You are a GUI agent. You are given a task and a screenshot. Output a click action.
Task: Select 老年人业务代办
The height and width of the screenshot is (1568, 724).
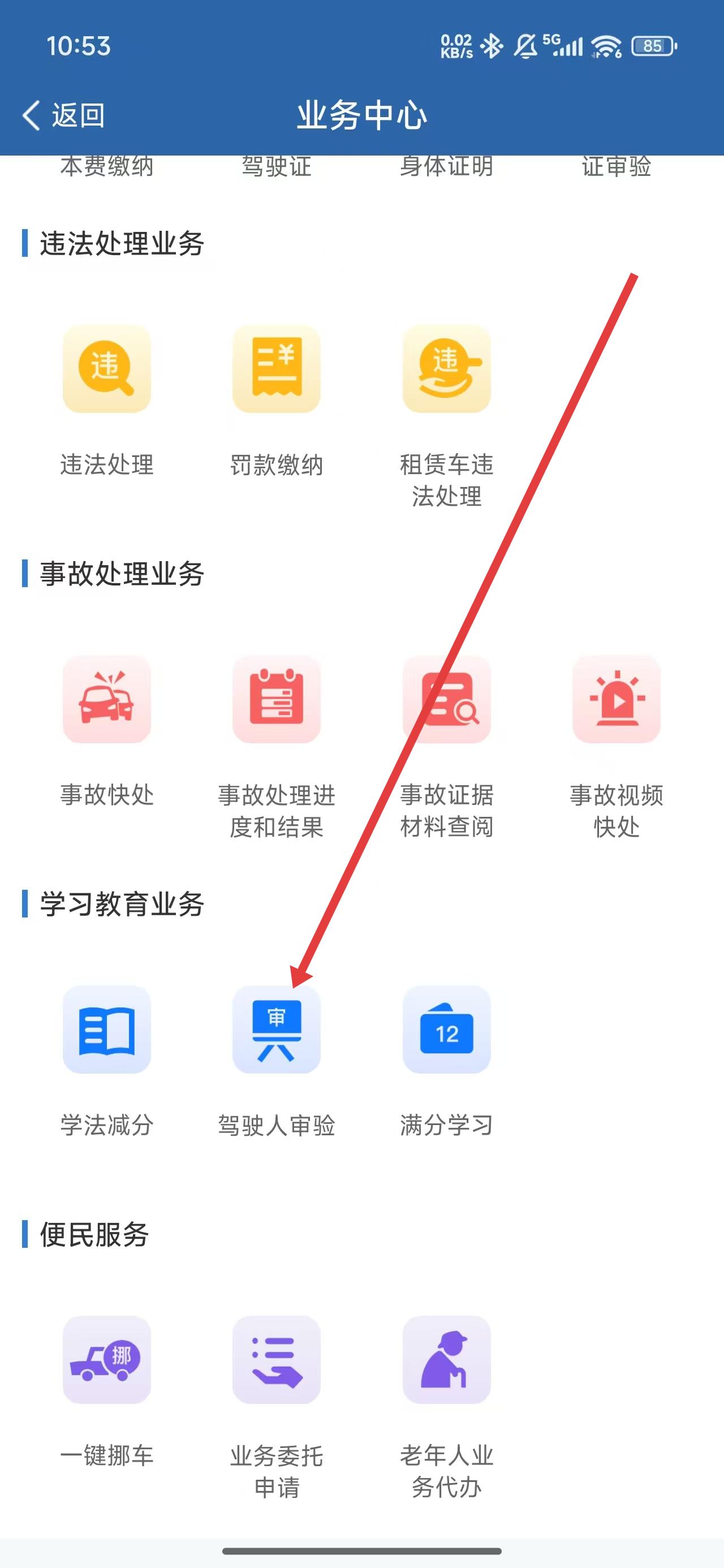coord(446,1359)
